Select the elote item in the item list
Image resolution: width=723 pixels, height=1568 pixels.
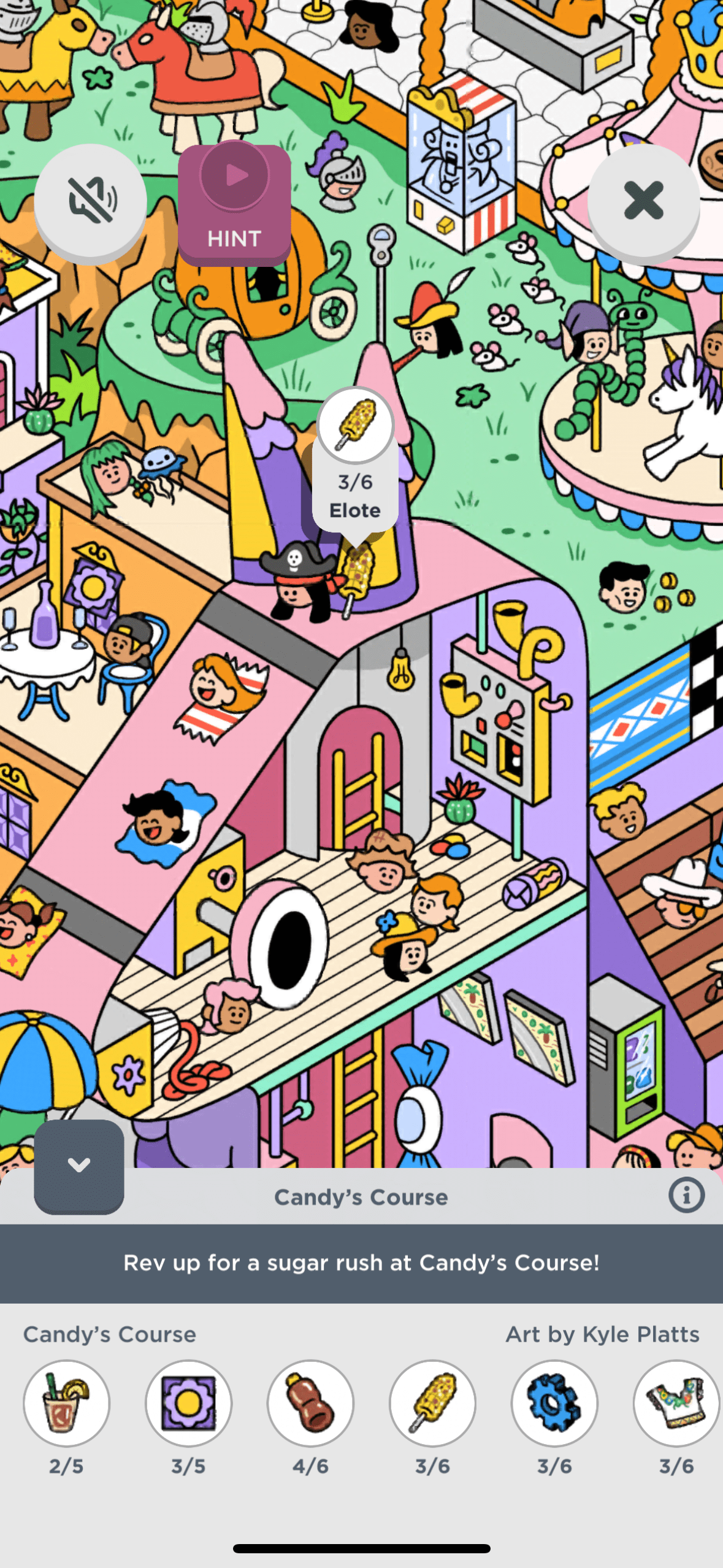[432, 1404]
